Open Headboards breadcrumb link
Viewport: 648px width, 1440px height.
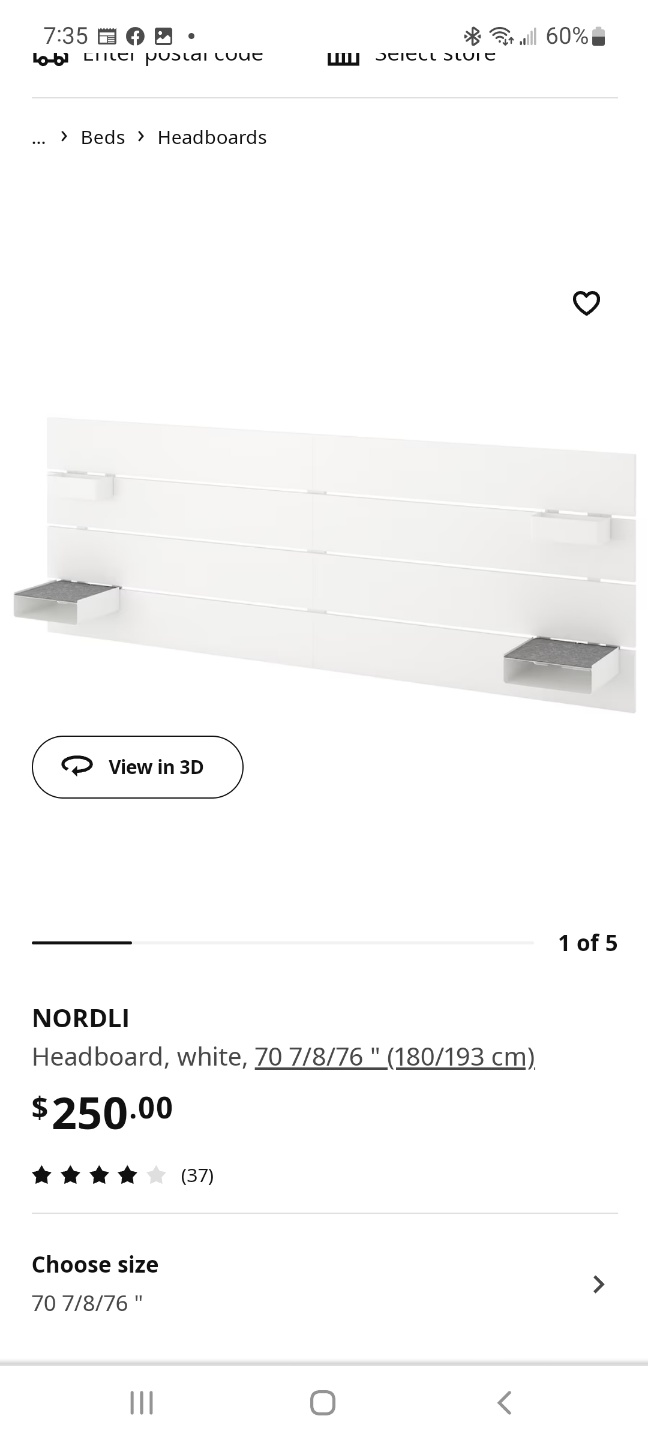212,137
